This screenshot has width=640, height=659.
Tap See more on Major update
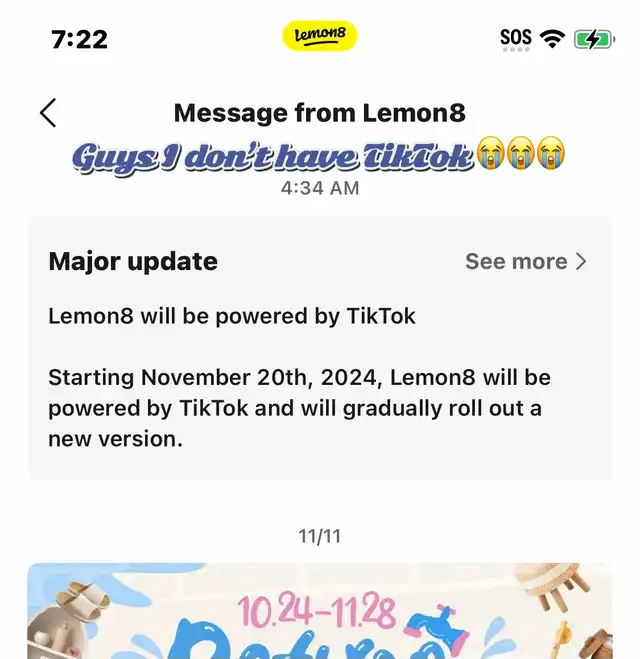click(526, 262)
